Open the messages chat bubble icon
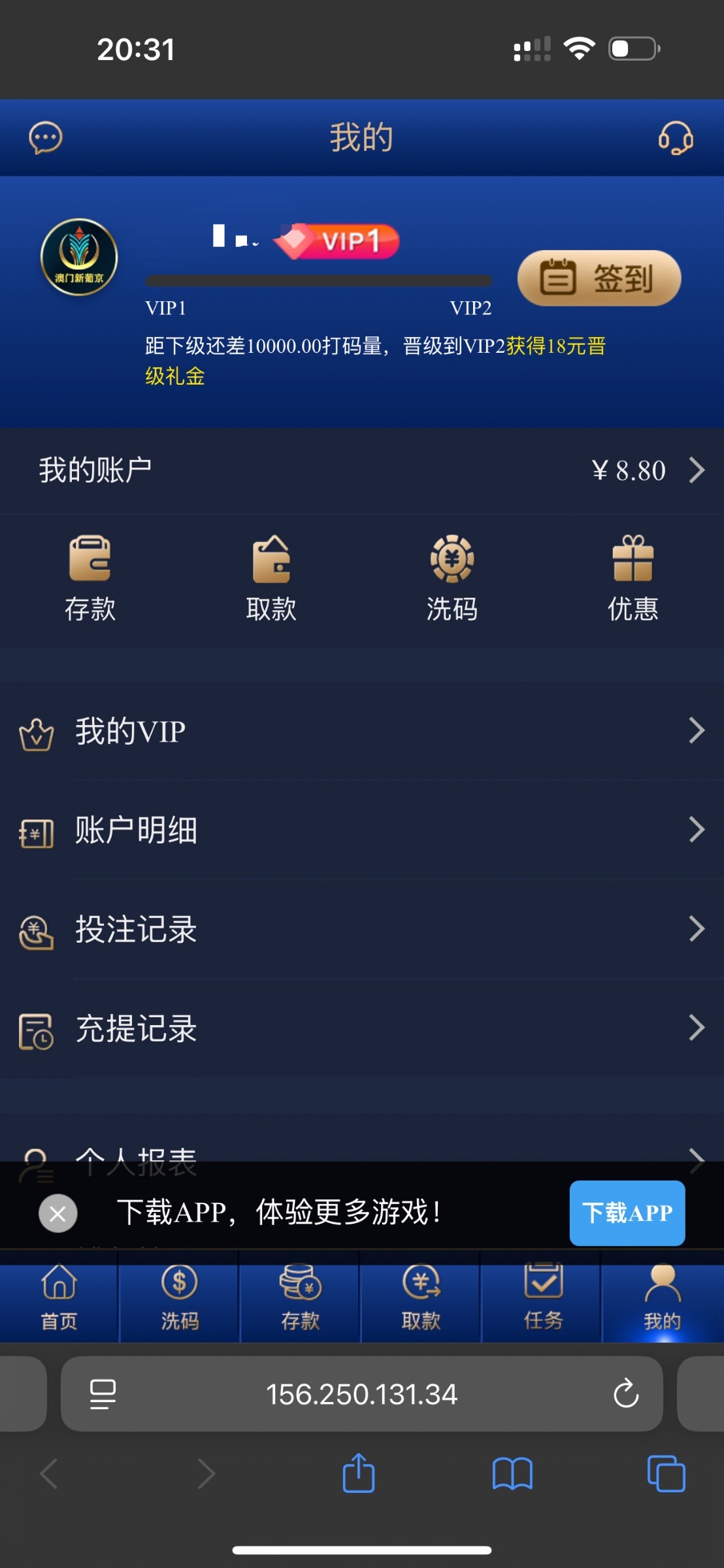This screenshot has height=1568, width=724. pos(45,138)
